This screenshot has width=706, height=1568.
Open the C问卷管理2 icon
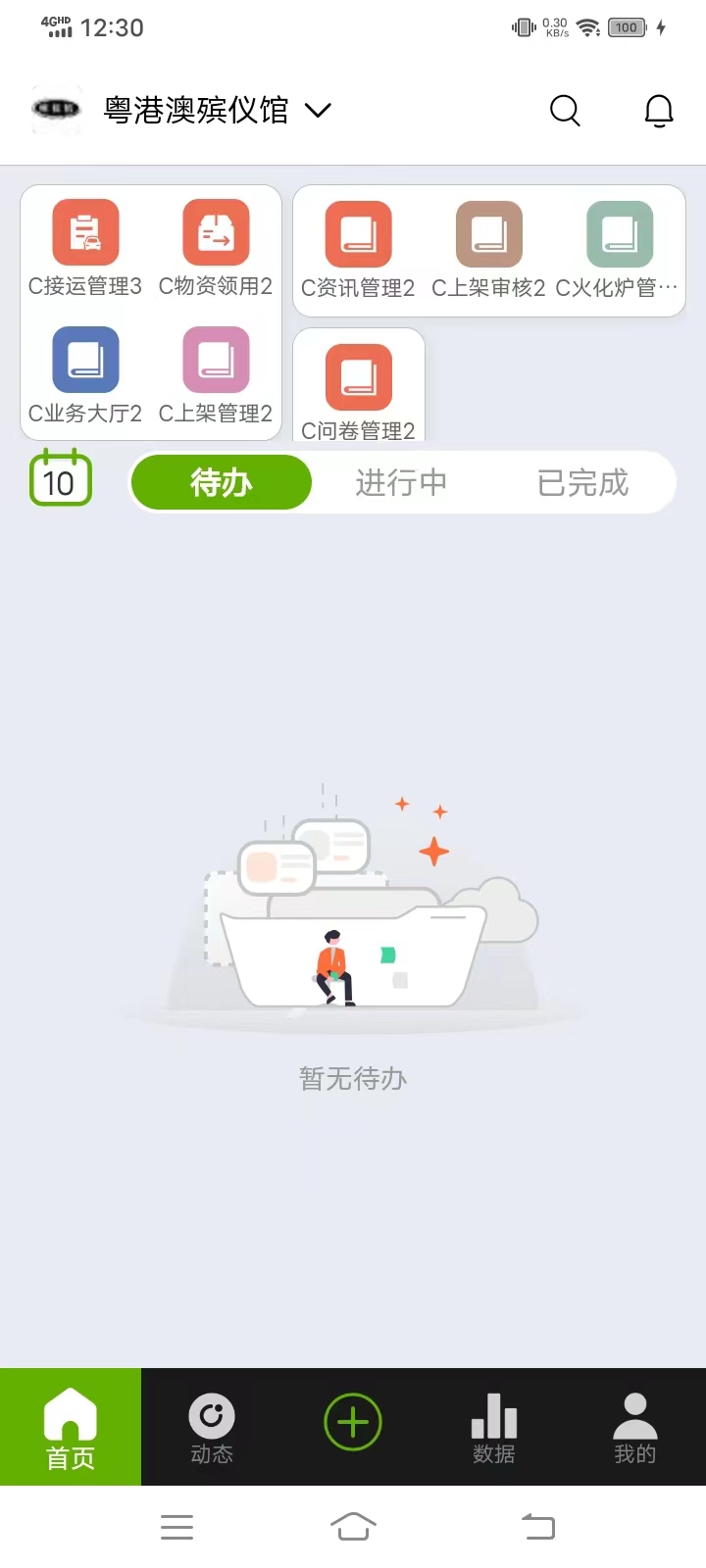coord(358,377)
